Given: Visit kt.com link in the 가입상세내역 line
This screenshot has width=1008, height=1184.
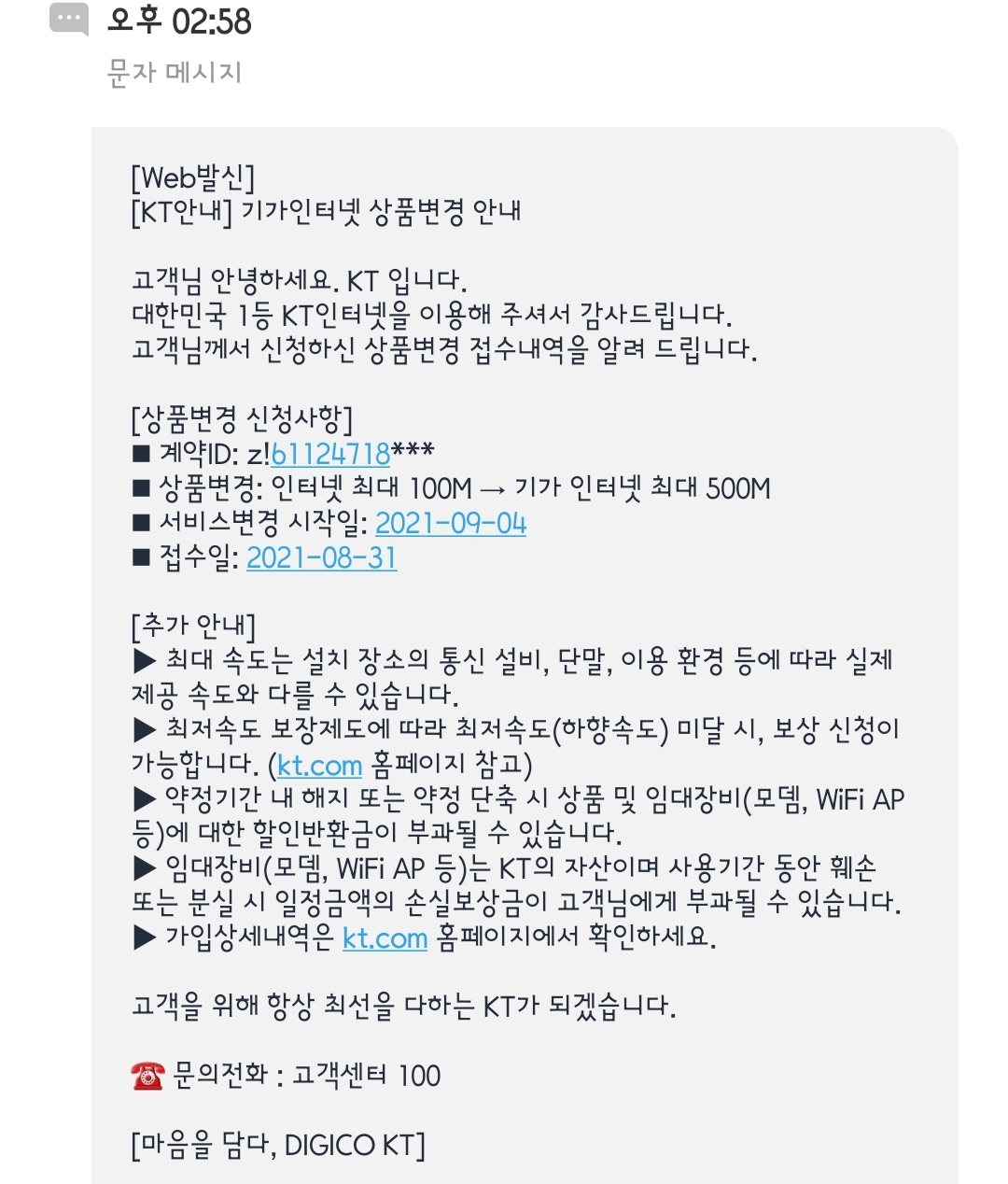Looking at the screenshot, I should click(385, 937).
